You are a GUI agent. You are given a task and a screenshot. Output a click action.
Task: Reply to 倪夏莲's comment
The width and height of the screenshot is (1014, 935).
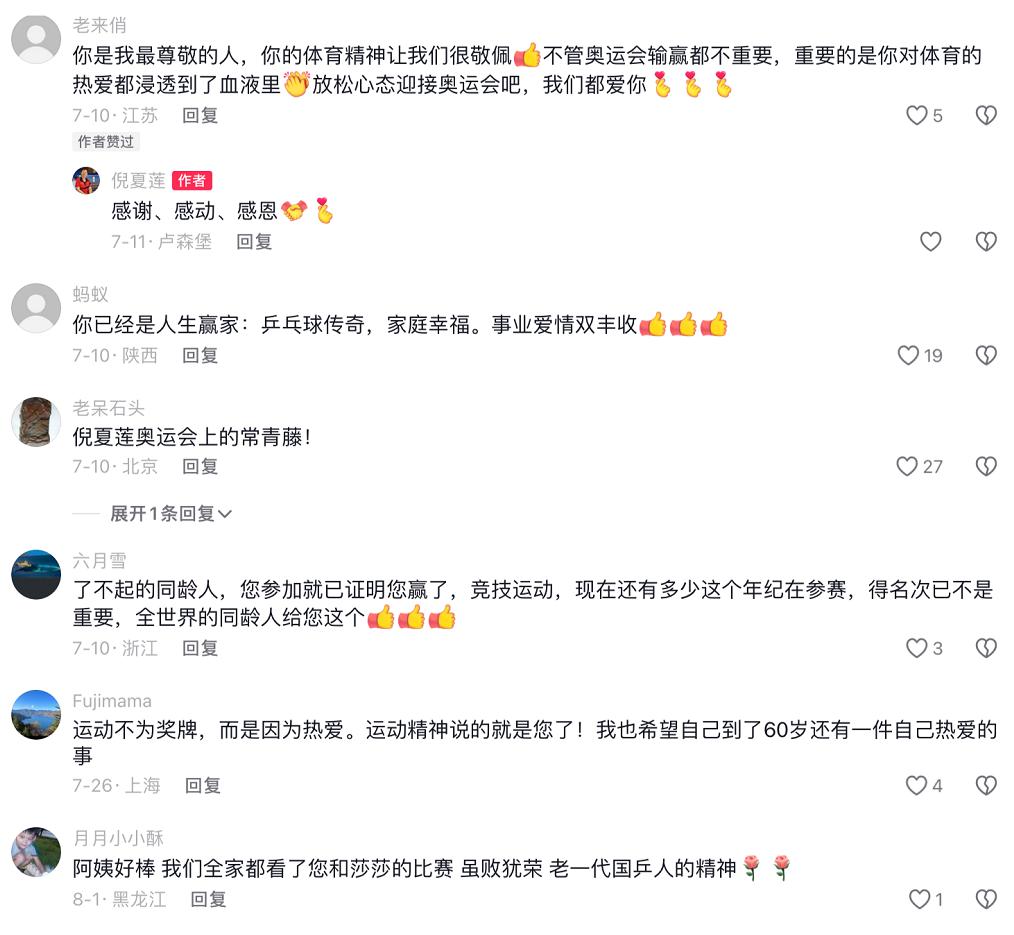[x=254, y=242]
